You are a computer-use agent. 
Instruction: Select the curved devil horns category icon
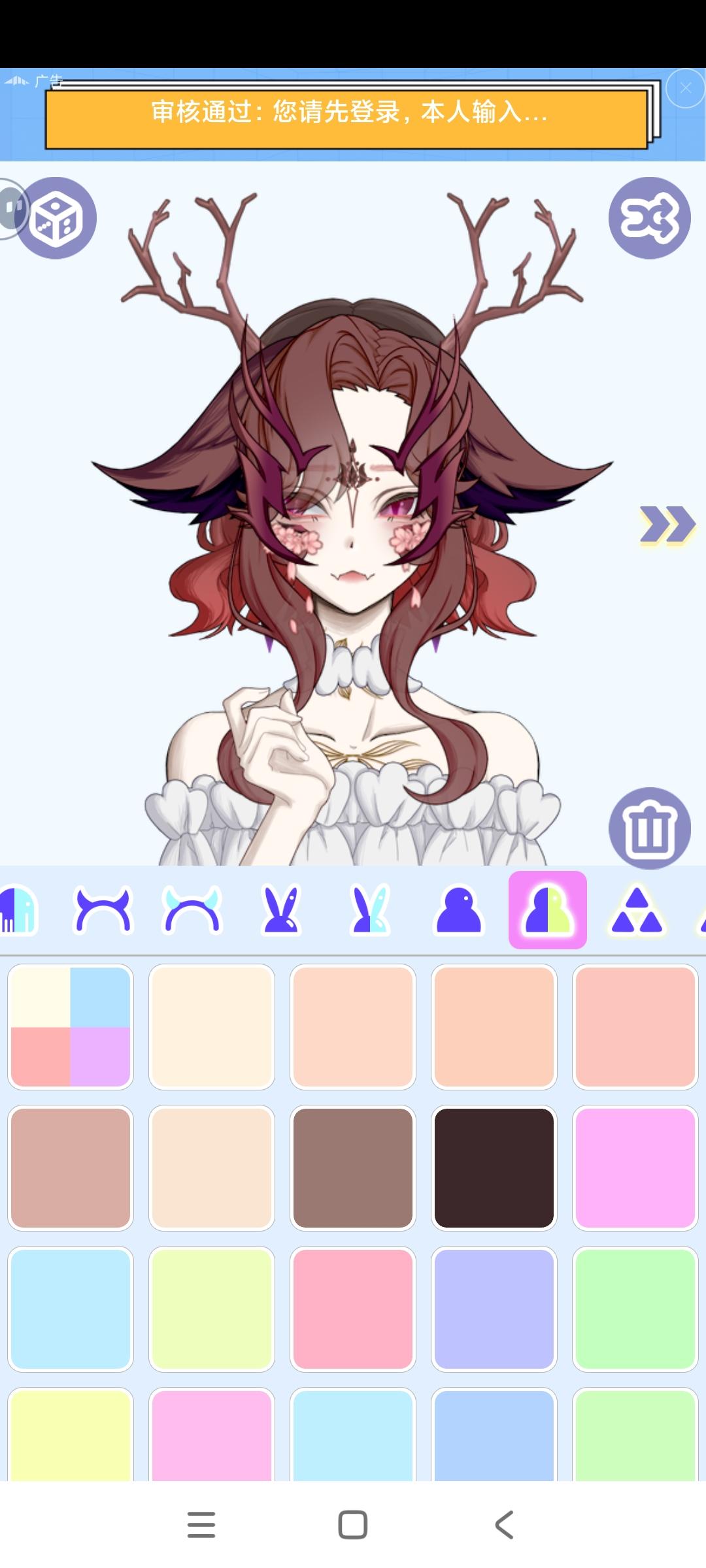click(x=103, y=909)
